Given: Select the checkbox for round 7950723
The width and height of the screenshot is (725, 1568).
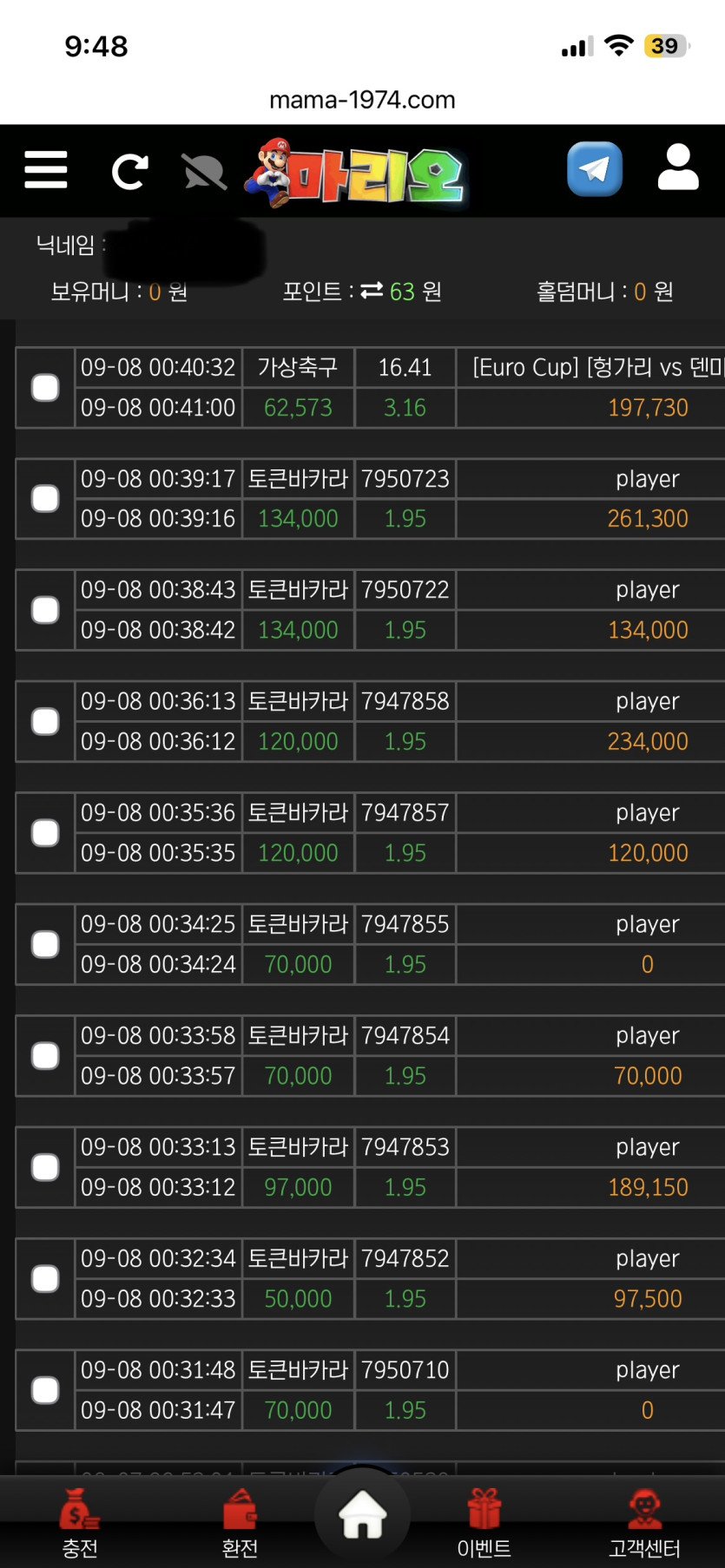Looking at the screenshot, I should click(x=45, y=498).
